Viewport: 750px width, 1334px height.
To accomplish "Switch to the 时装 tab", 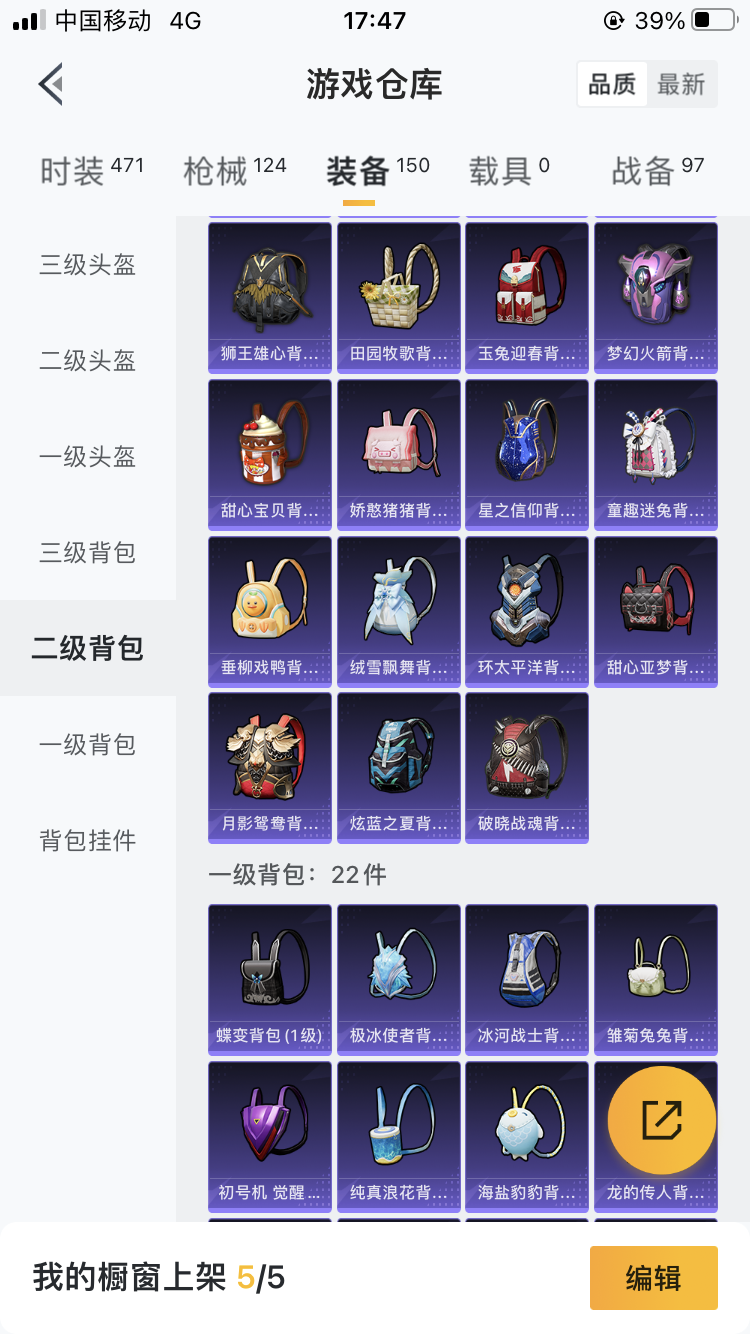I will (x=91, y=172).
